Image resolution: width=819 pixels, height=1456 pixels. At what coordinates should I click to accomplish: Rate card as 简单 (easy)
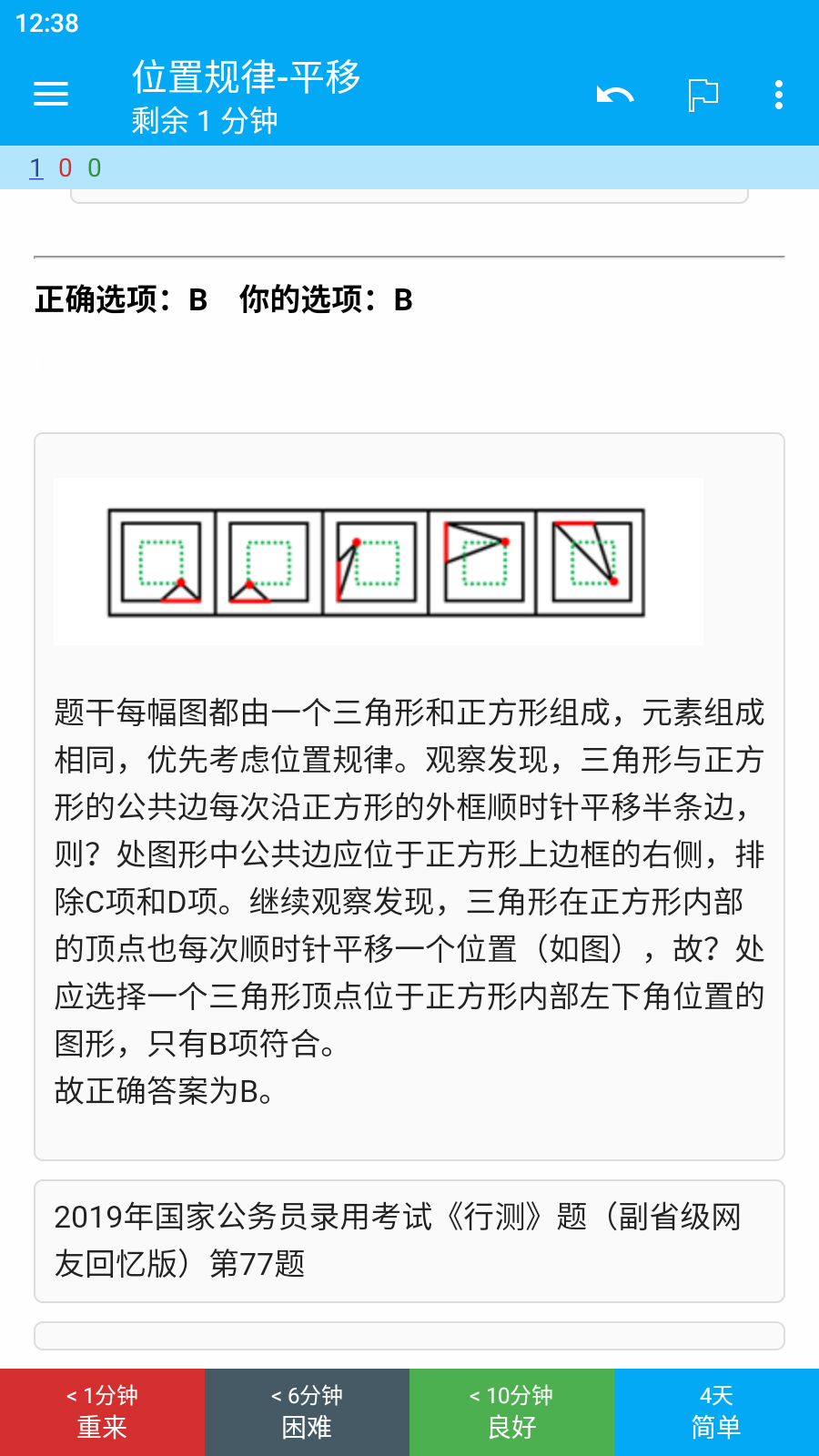click(x=716, y=1411)
